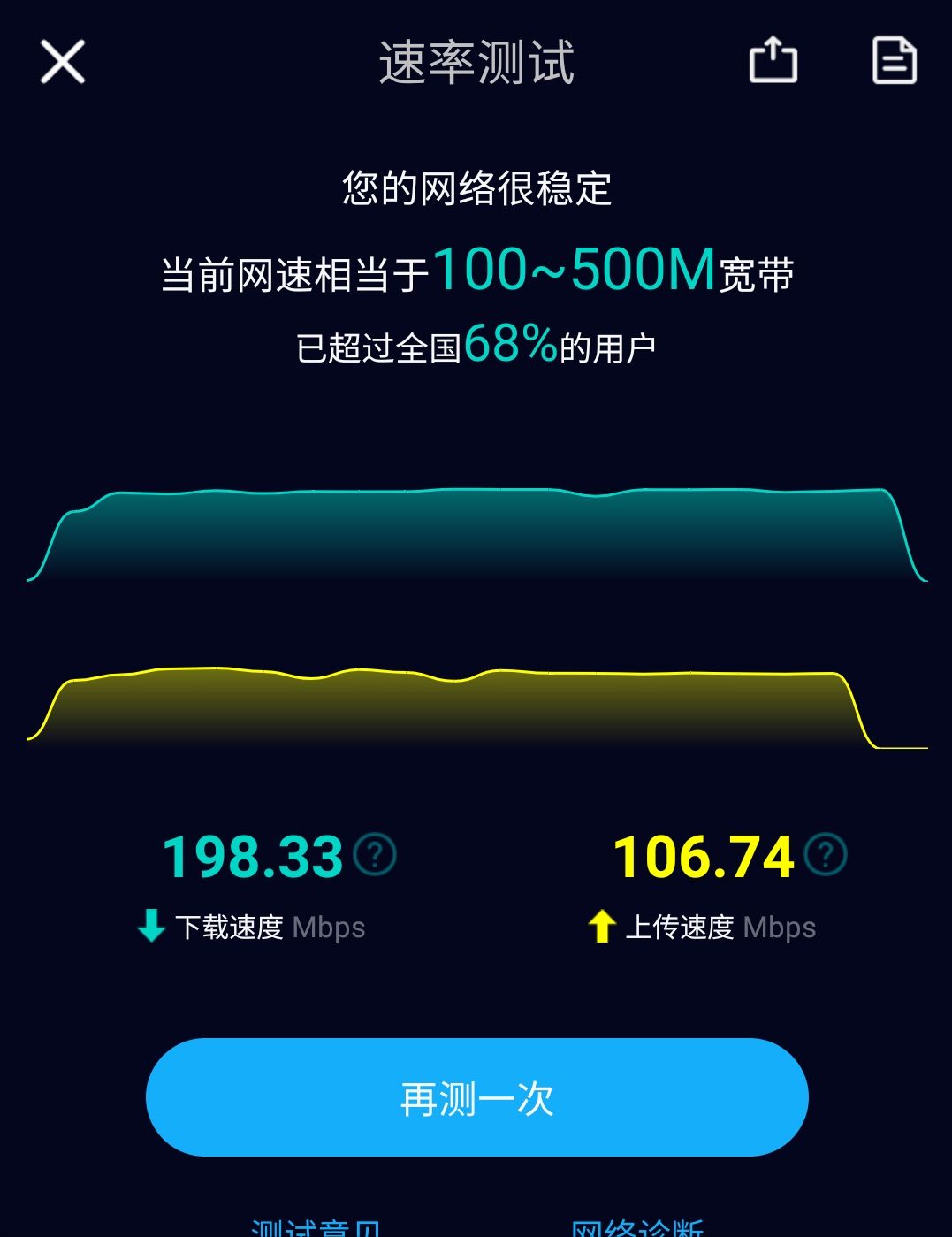952x1237 pixels.
Task: Open the test history records icon
Action: coord(894,61)
